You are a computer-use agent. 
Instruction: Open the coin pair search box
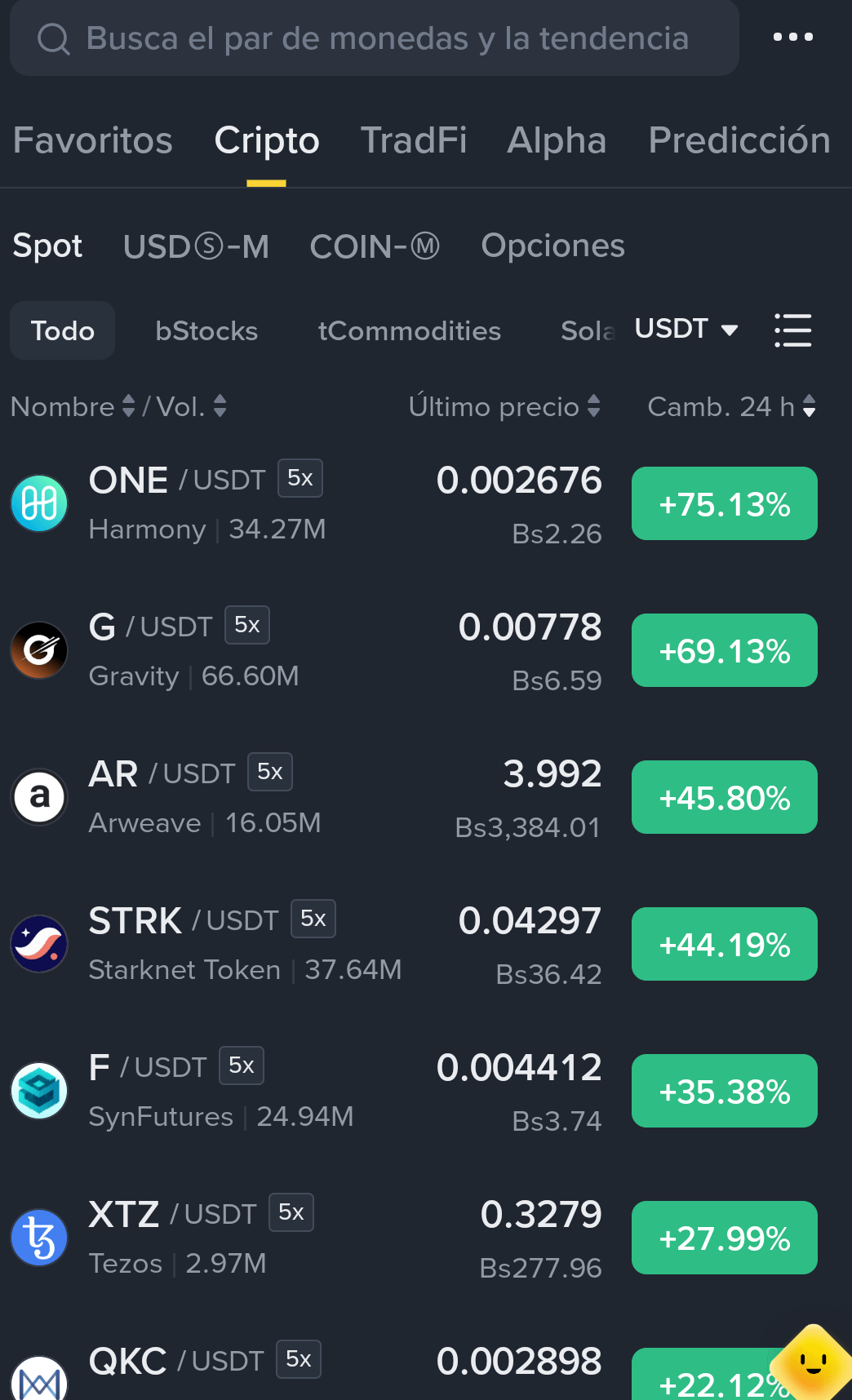coord(374,38)
